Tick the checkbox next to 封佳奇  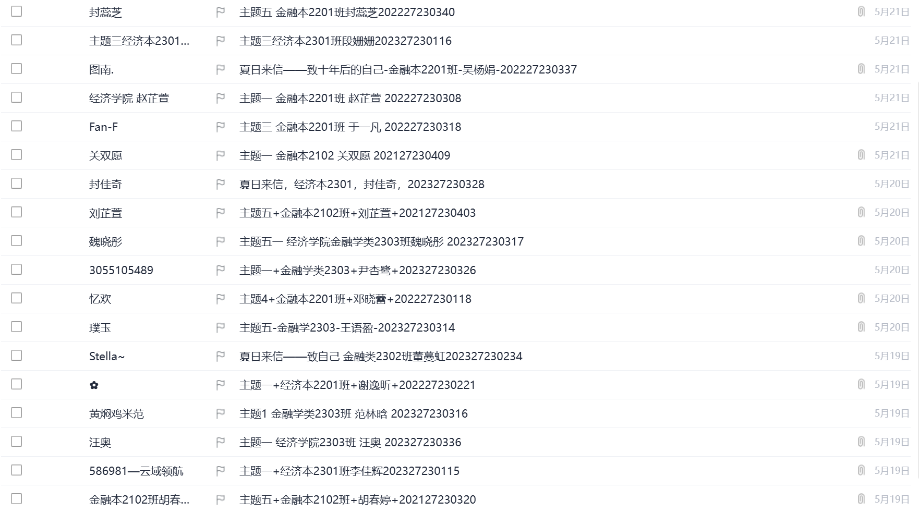tap(16, 184)
